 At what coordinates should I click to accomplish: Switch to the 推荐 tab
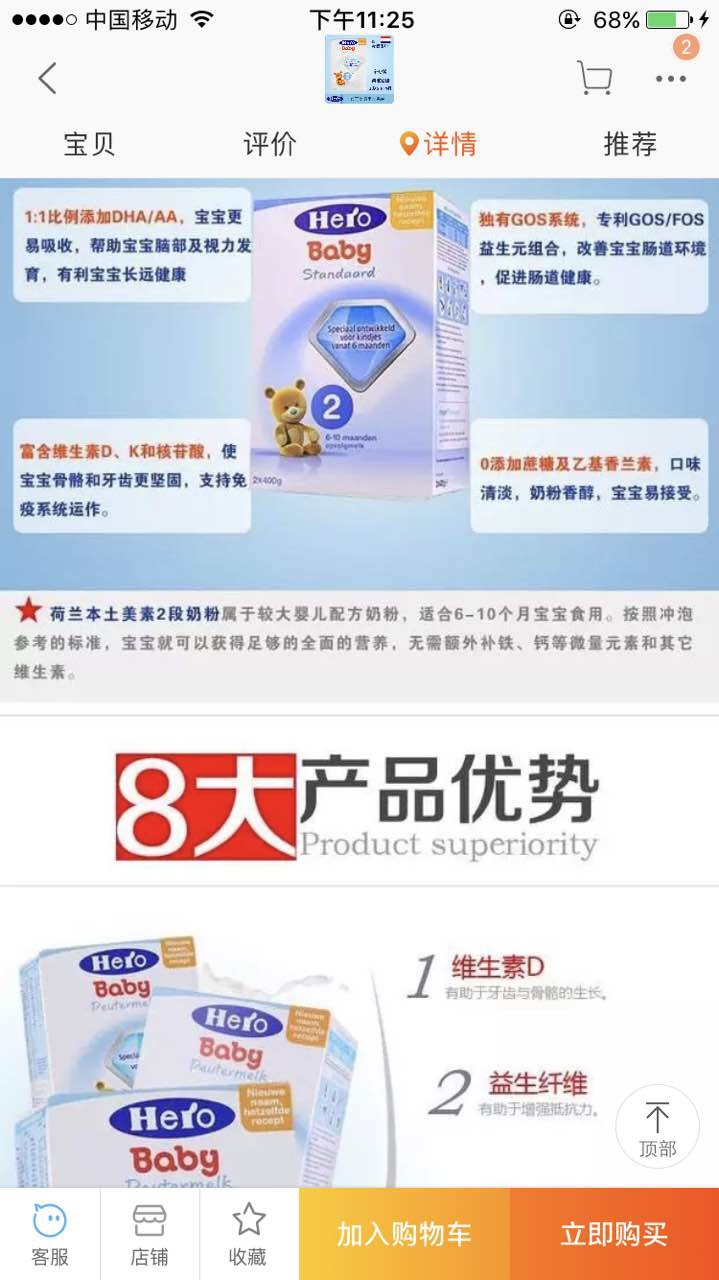pos(630,144)
